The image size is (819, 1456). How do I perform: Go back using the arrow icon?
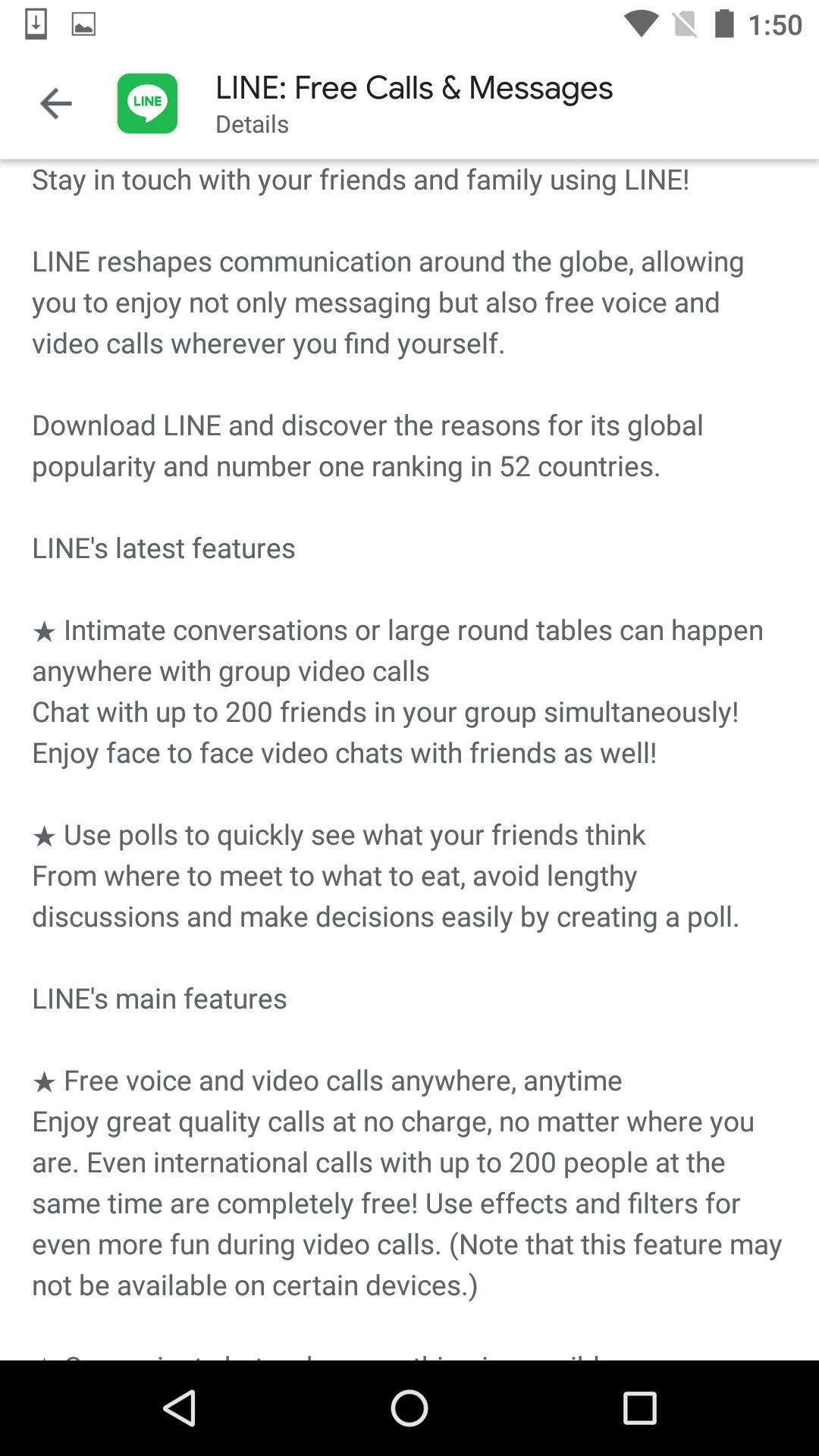pyautogui.click(x=55, y=103)
